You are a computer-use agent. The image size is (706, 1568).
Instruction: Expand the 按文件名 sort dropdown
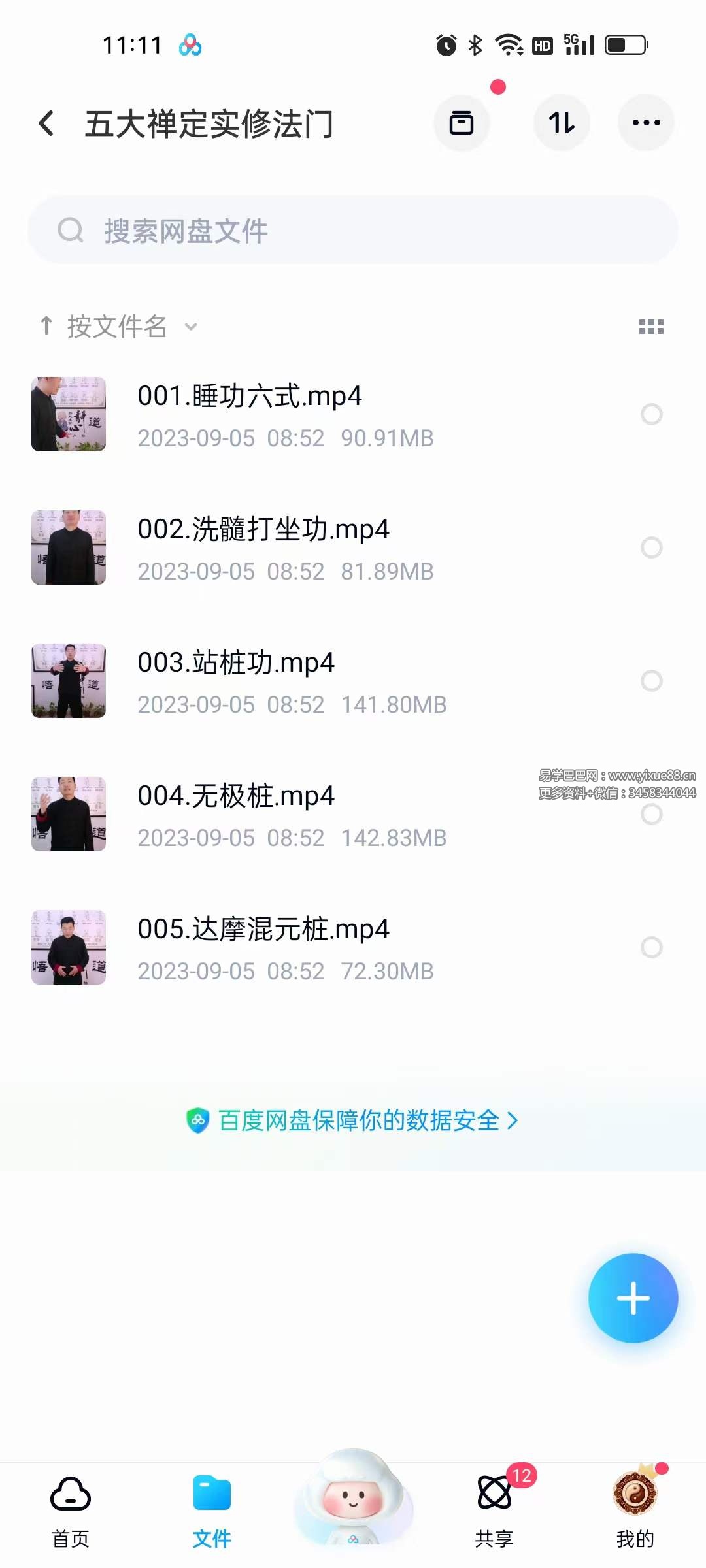pos(190,328)
